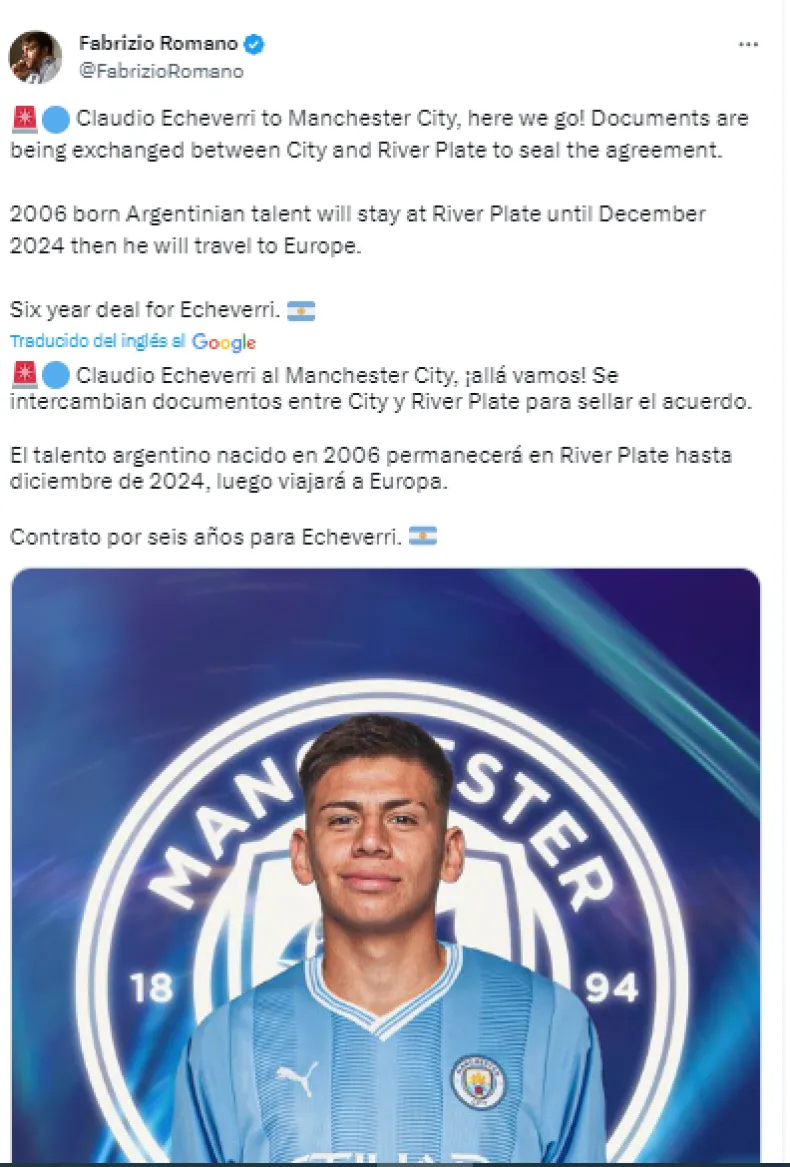Screen dimensions: 790x1167
Task: Open the attached Manchester City player image
Action: coord(385,860)
